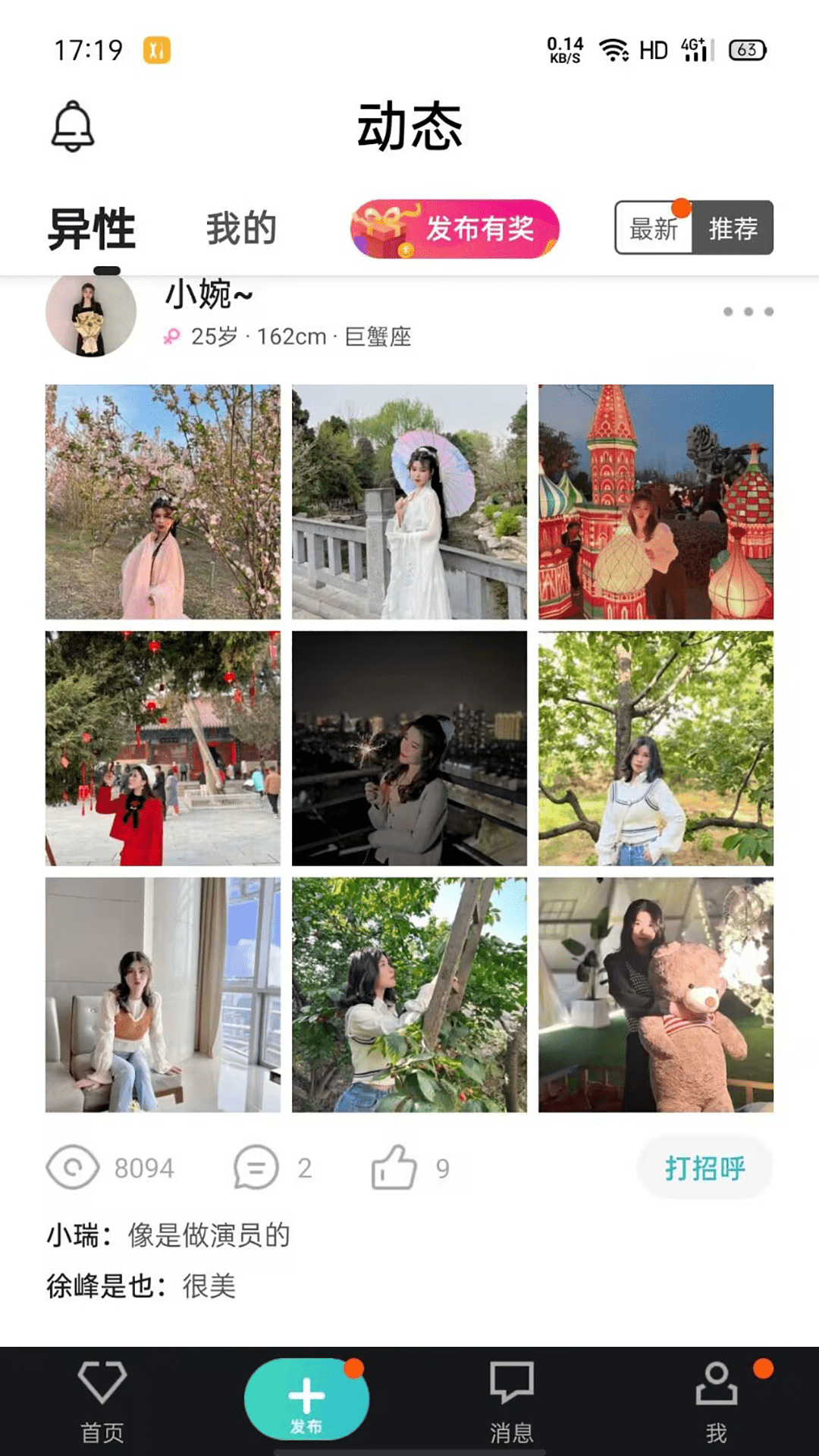Switch to the 我的 tab
This screenshot has width=819, height=1456.
[x=241, y=229]
